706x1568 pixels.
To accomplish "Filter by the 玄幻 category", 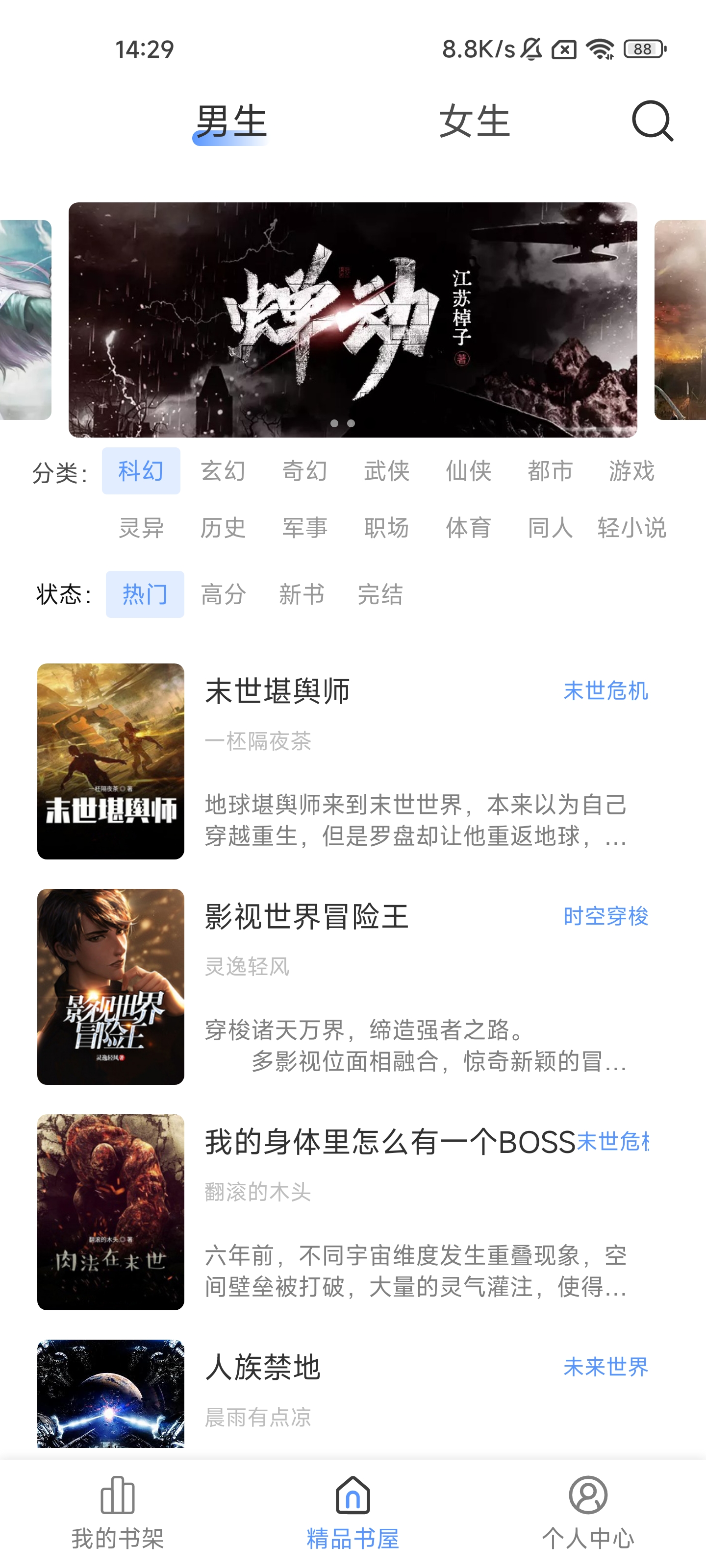I will coord(223,470).
